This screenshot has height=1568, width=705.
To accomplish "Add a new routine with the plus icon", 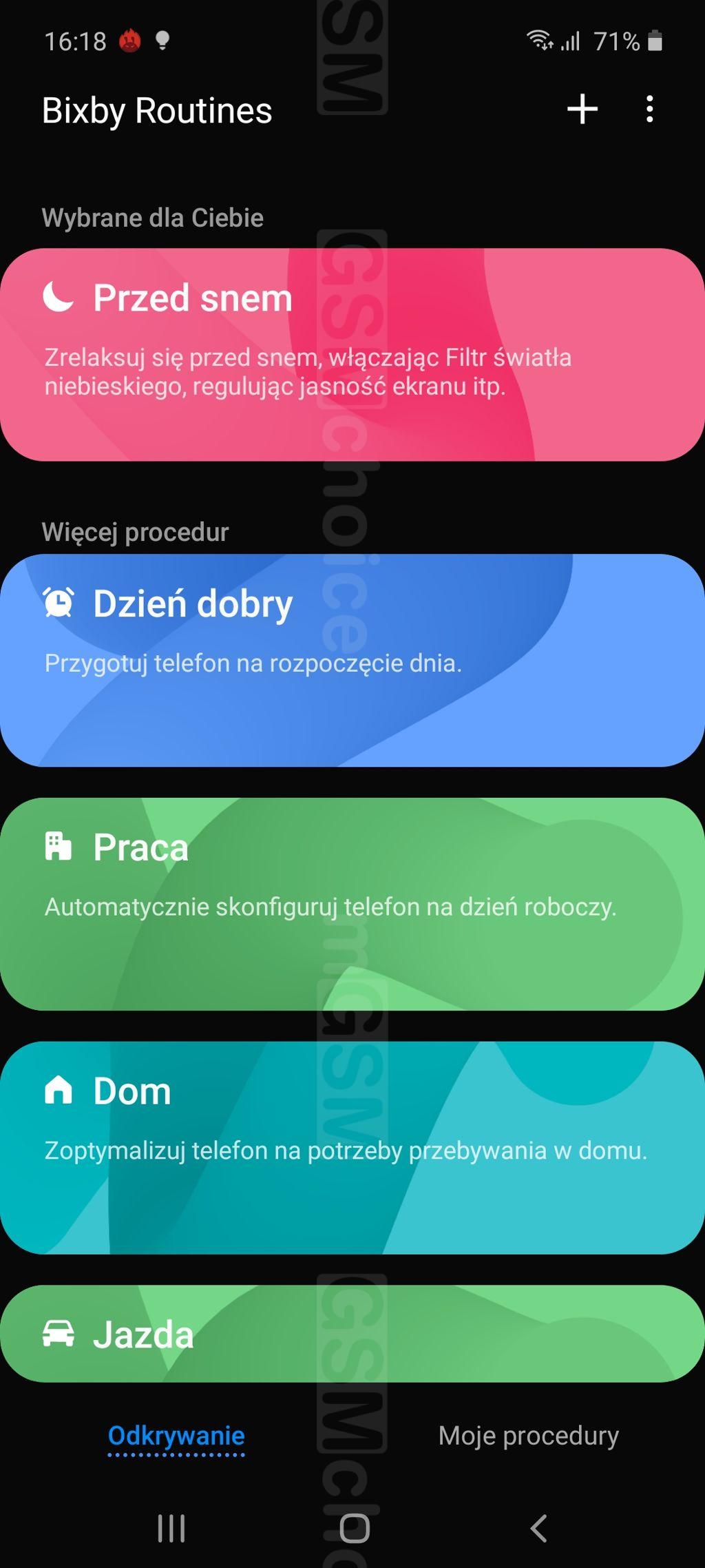I will click(x=582, y=110).
